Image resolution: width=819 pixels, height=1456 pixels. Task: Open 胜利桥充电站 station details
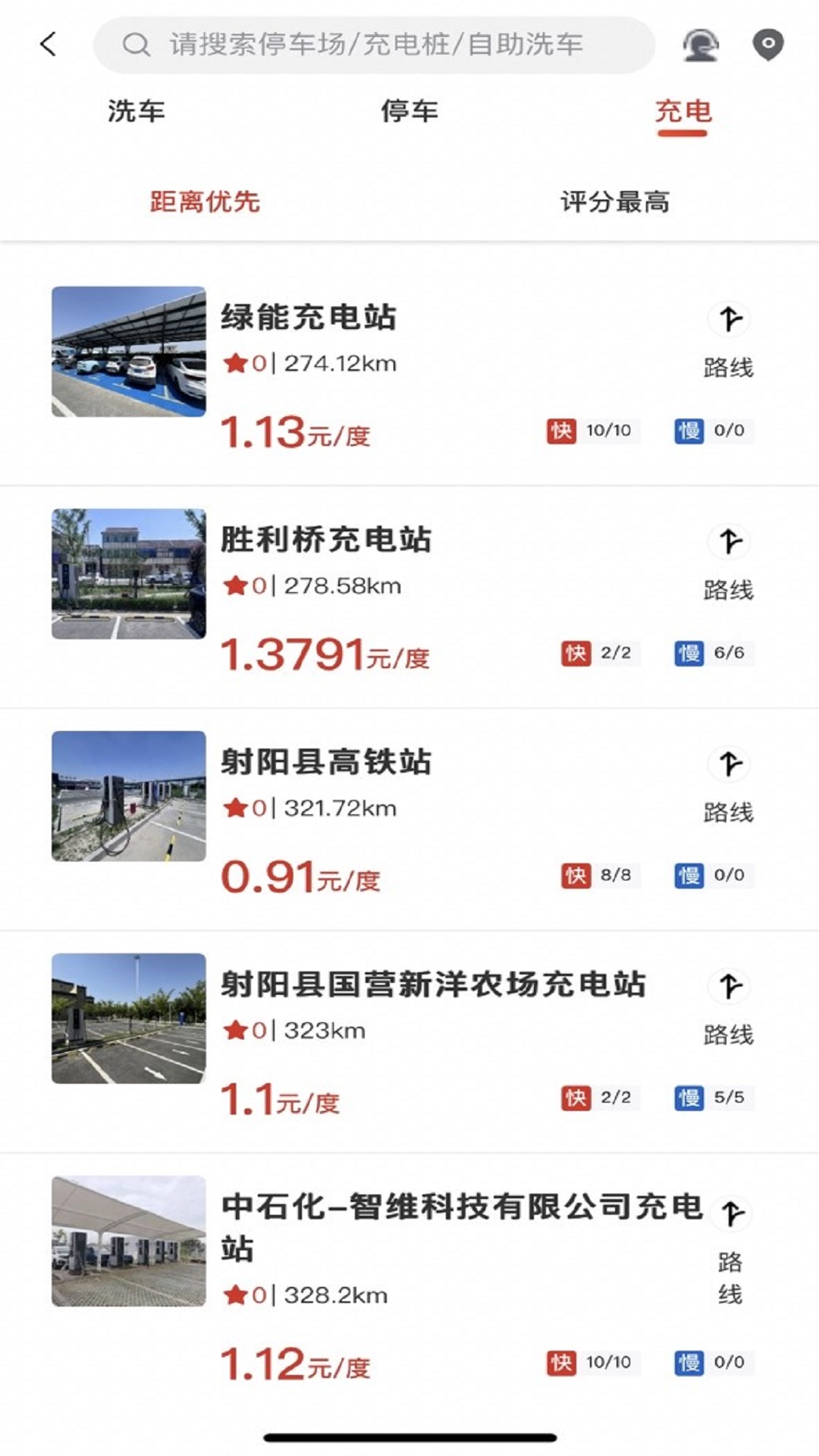point(326,538)
